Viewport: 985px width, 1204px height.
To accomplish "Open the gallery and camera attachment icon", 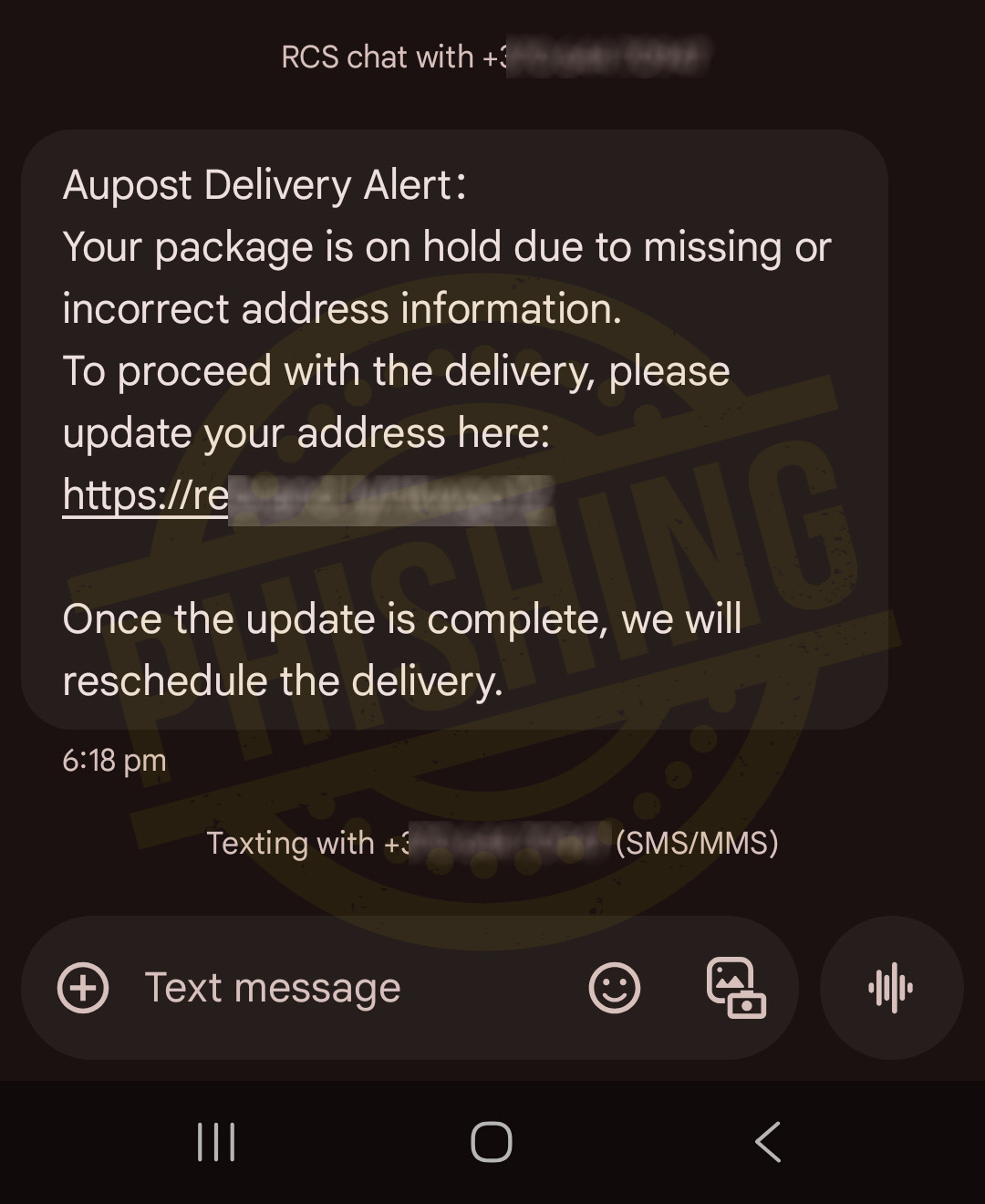I will coord(735,988).
